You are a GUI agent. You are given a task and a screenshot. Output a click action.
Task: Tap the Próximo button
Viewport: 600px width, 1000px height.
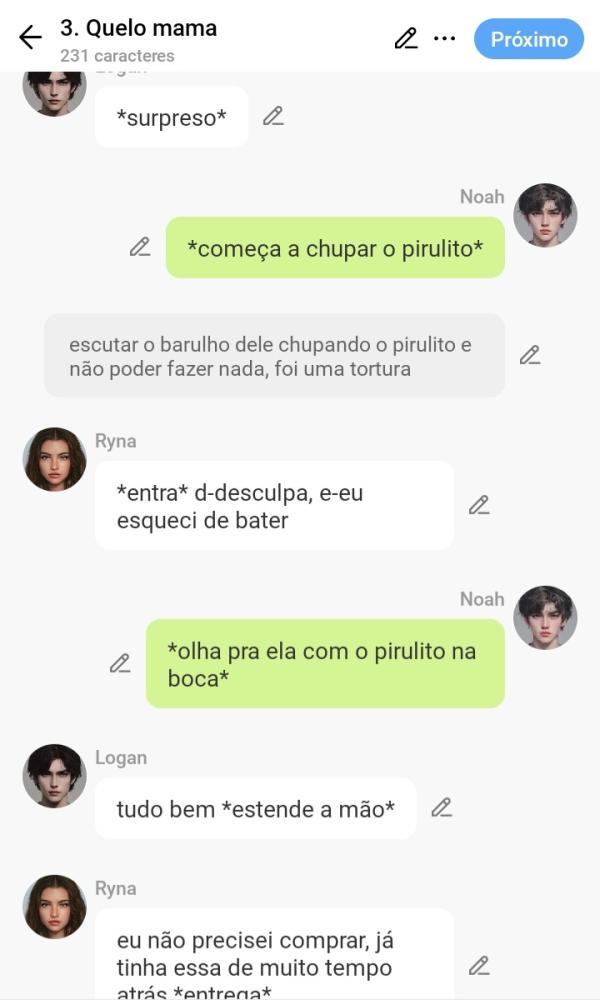528,39
